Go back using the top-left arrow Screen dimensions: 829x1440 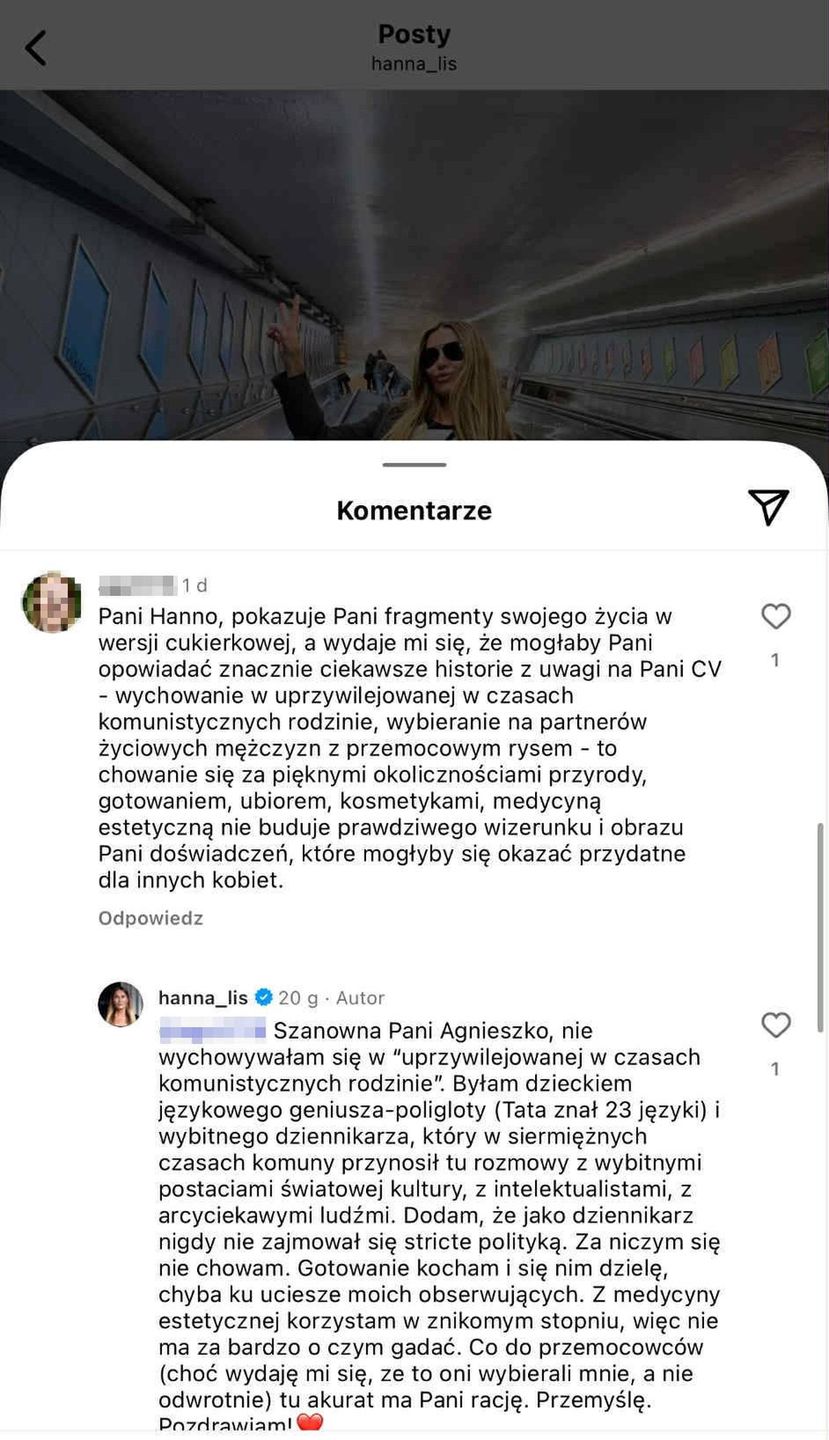pyautogui.click(x=36, y=48)
